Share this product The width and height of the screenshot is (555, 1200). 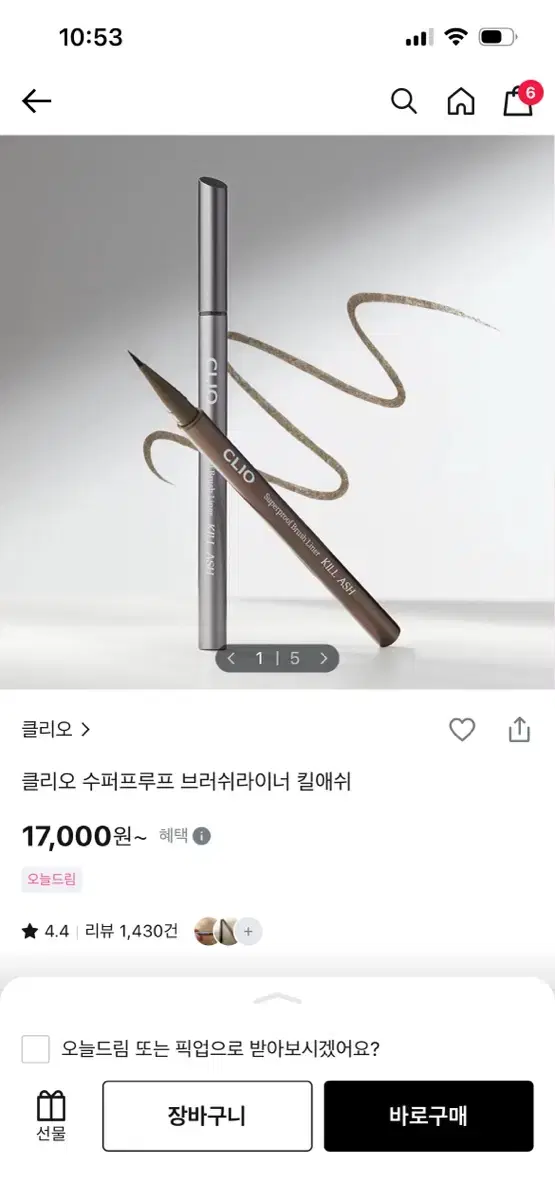point(519,730)
